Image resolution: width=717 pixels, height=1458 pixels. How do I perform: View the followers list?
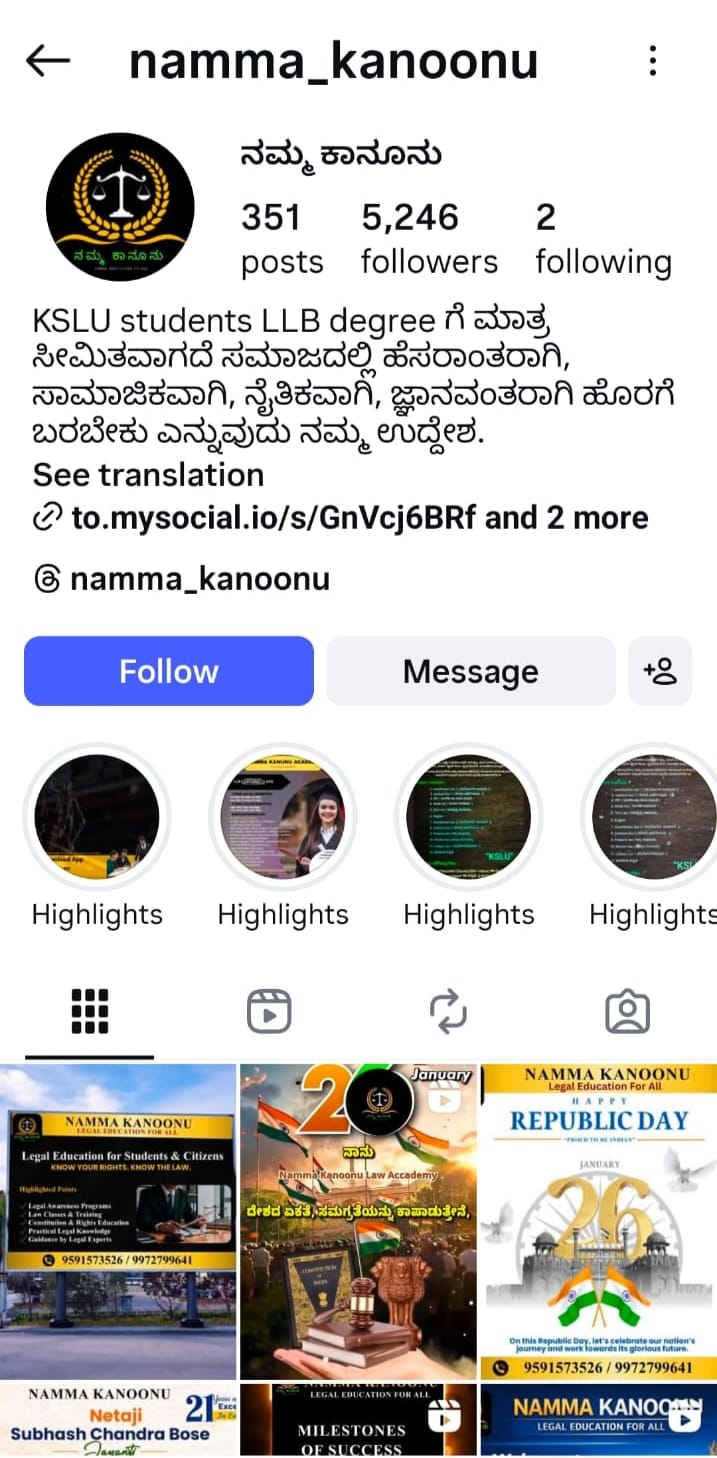point(428,238)
